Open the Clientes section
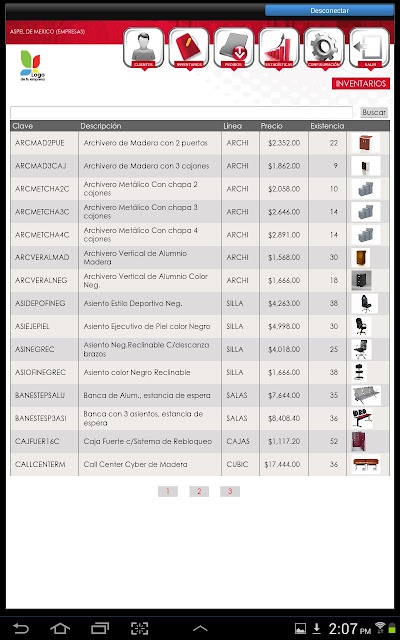Viewport: 400px width, 640px height. pos(143,48)
